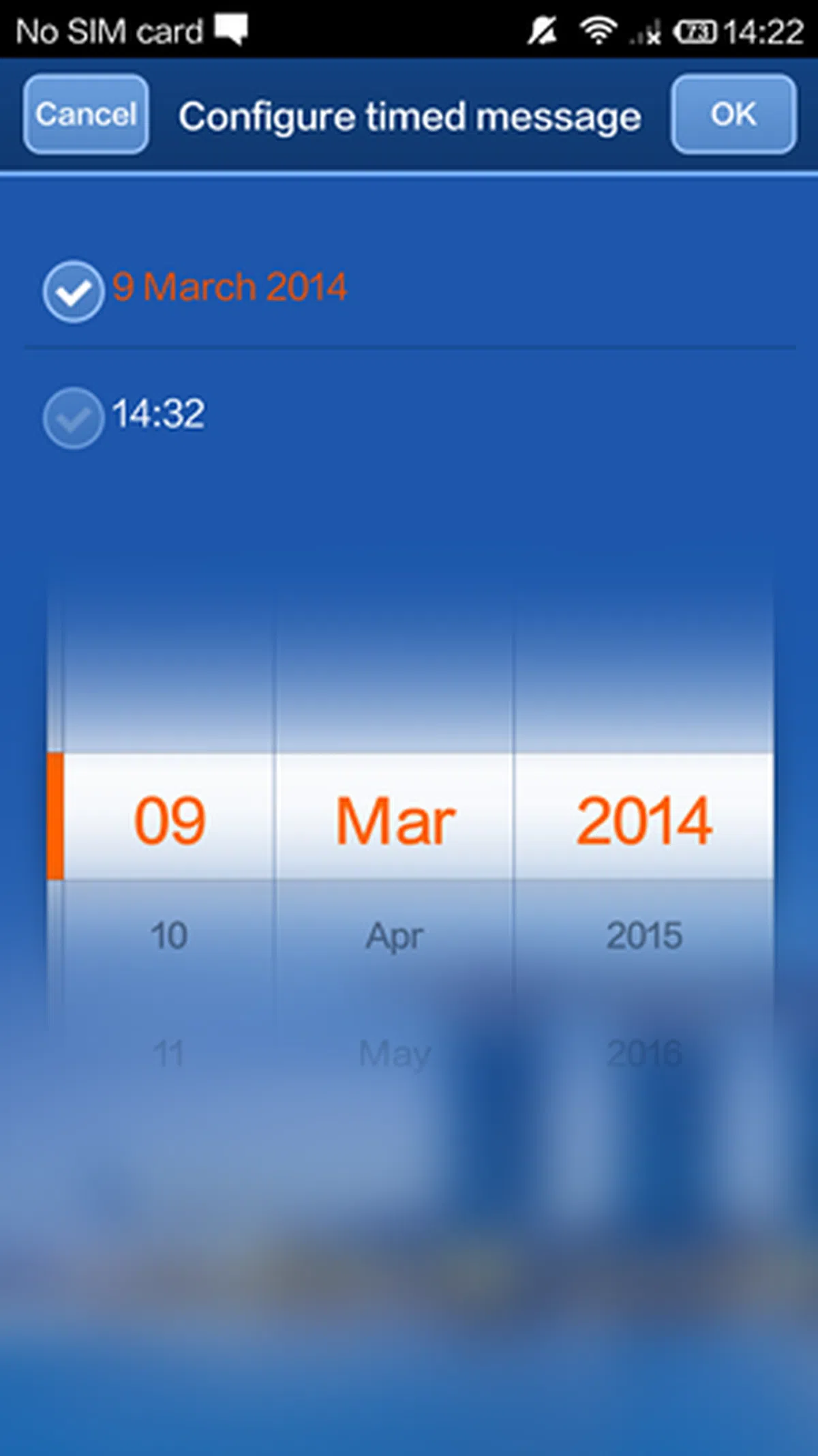Choose Apr in the month picker
This screenshot has width=818, height=1456.
click(395, 936)
